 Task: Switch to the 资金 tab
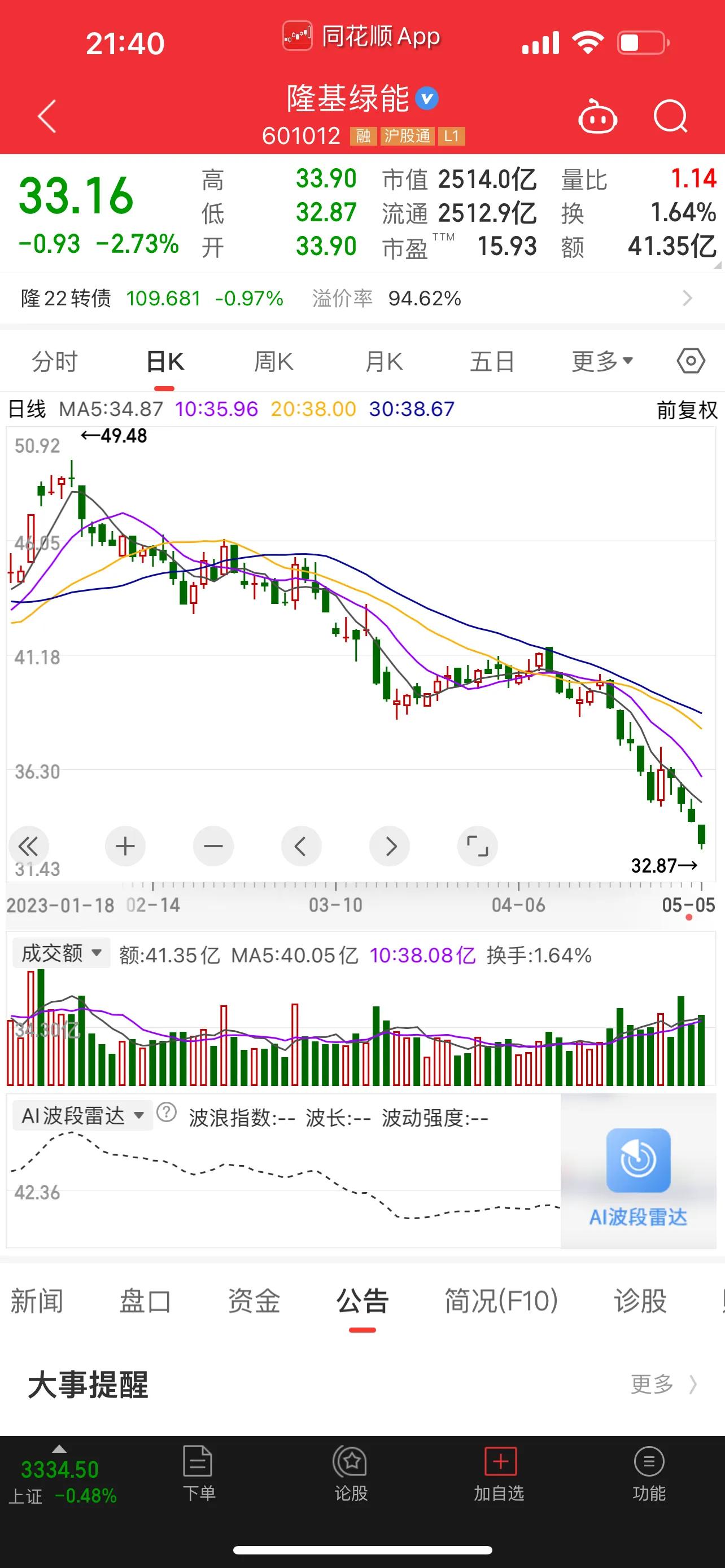[x=253, y=1302]
